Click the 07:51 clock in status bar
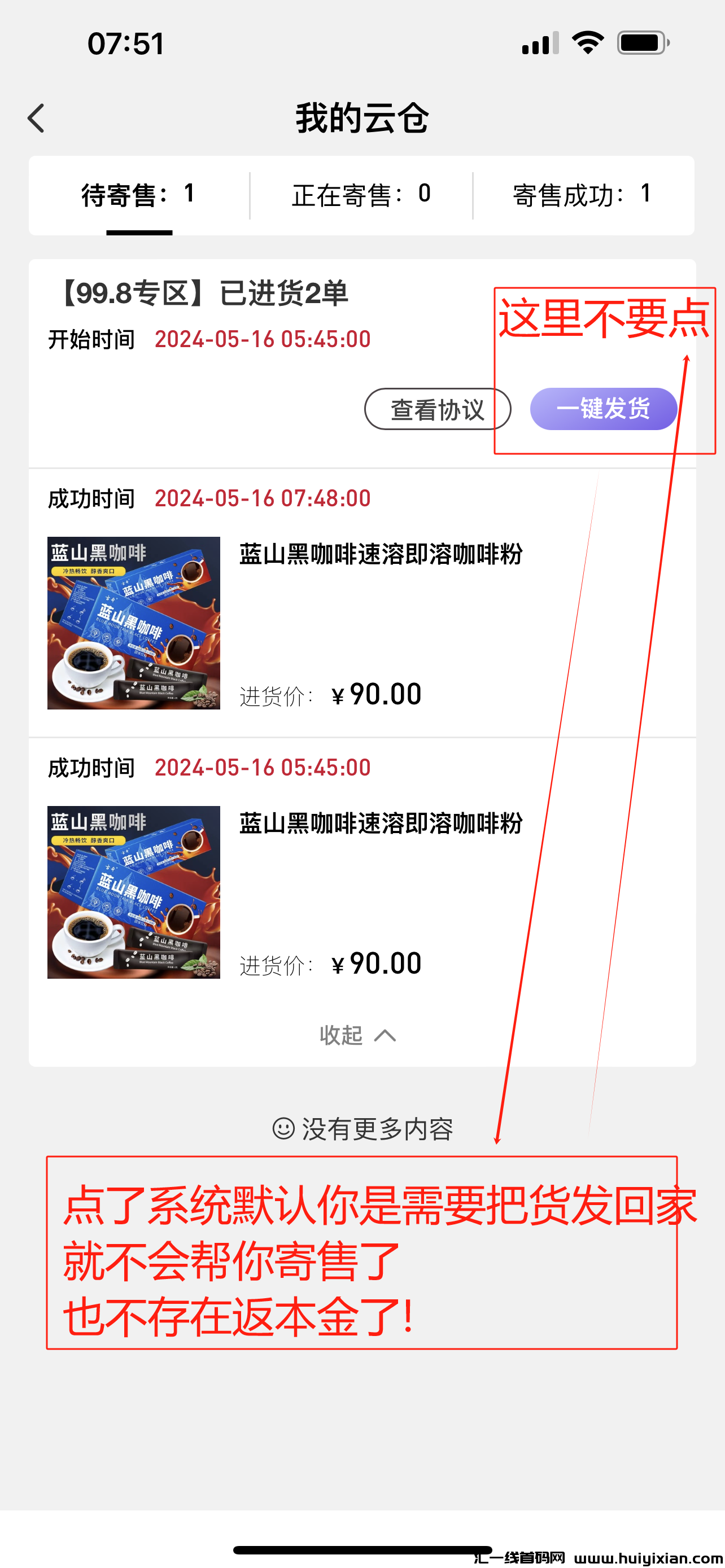 (125, 42)
